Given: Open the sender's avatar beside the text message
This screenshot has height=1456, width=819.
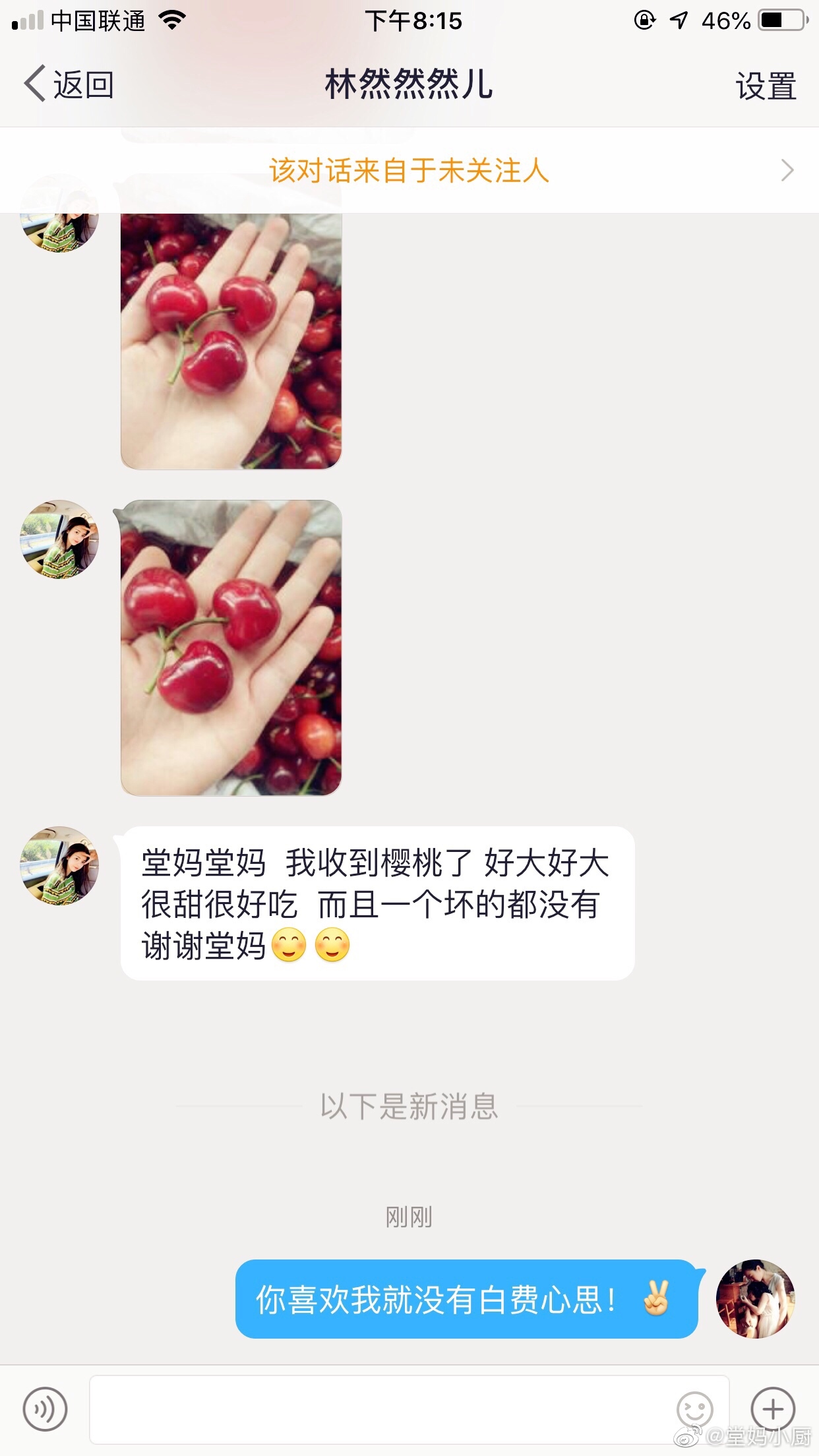Looking at the screenshot, I should [59, 865].
